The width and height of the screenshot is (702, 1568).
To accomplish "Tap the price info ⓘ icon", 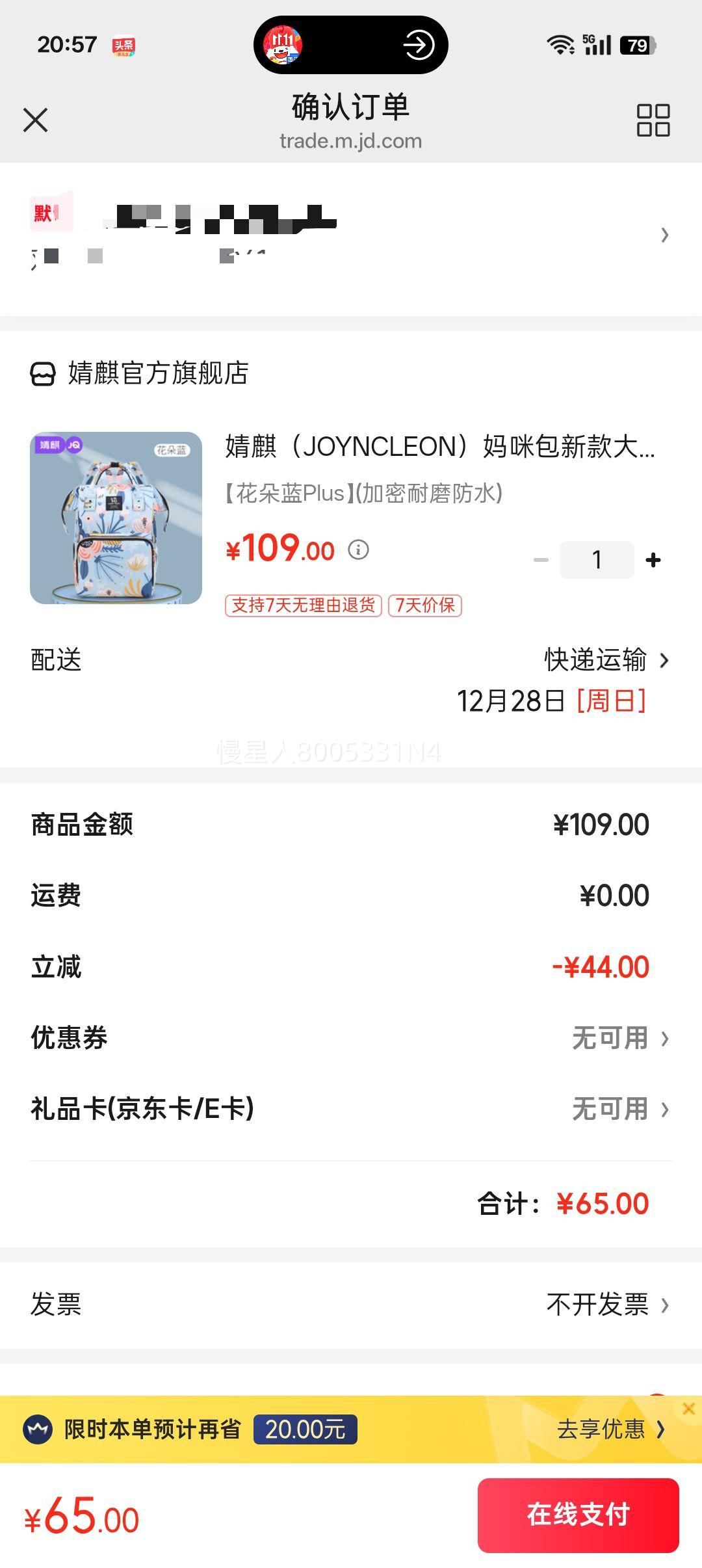I will pos(357,550).
